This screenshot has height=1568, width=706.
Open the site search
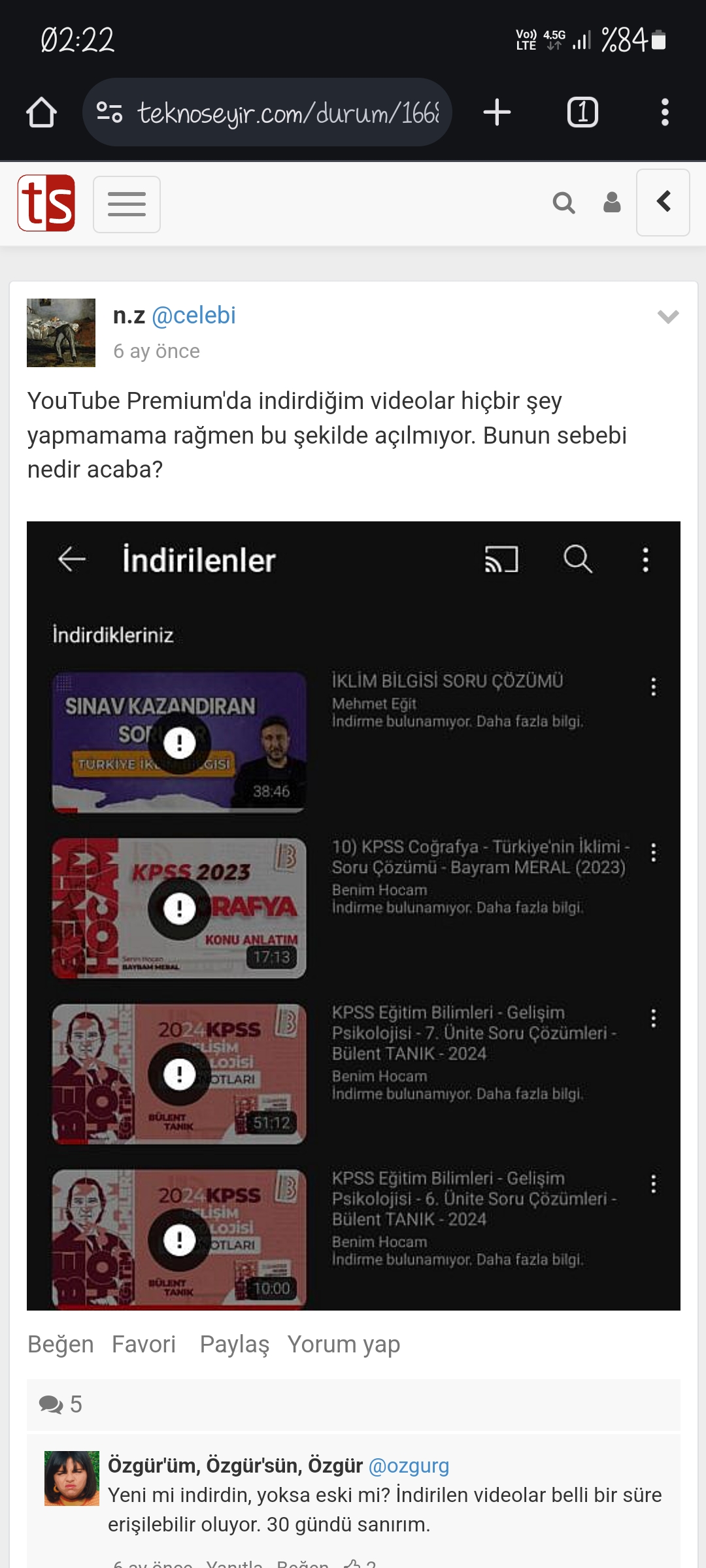[563, 203]
